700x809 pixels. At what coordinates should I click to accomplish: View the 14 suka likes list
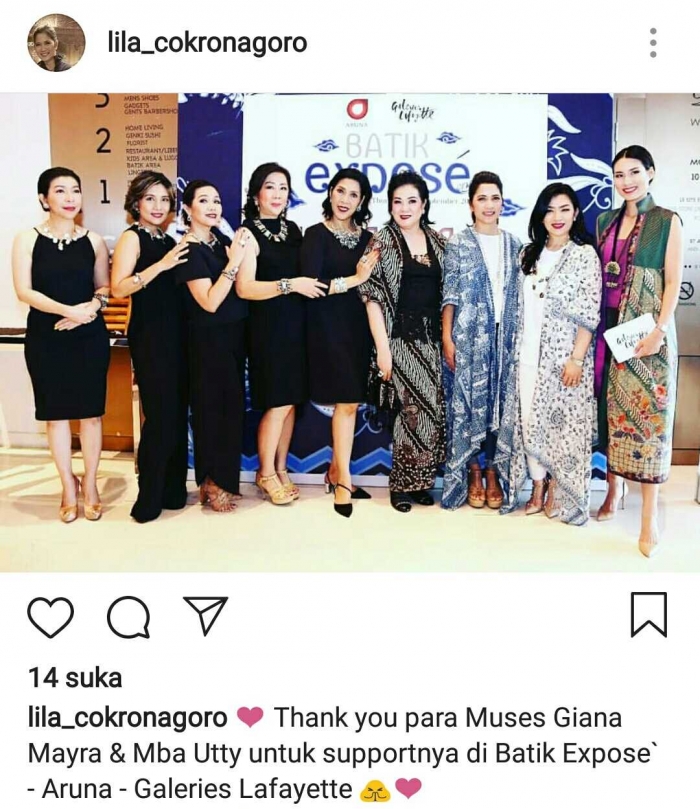coord(75,677)
